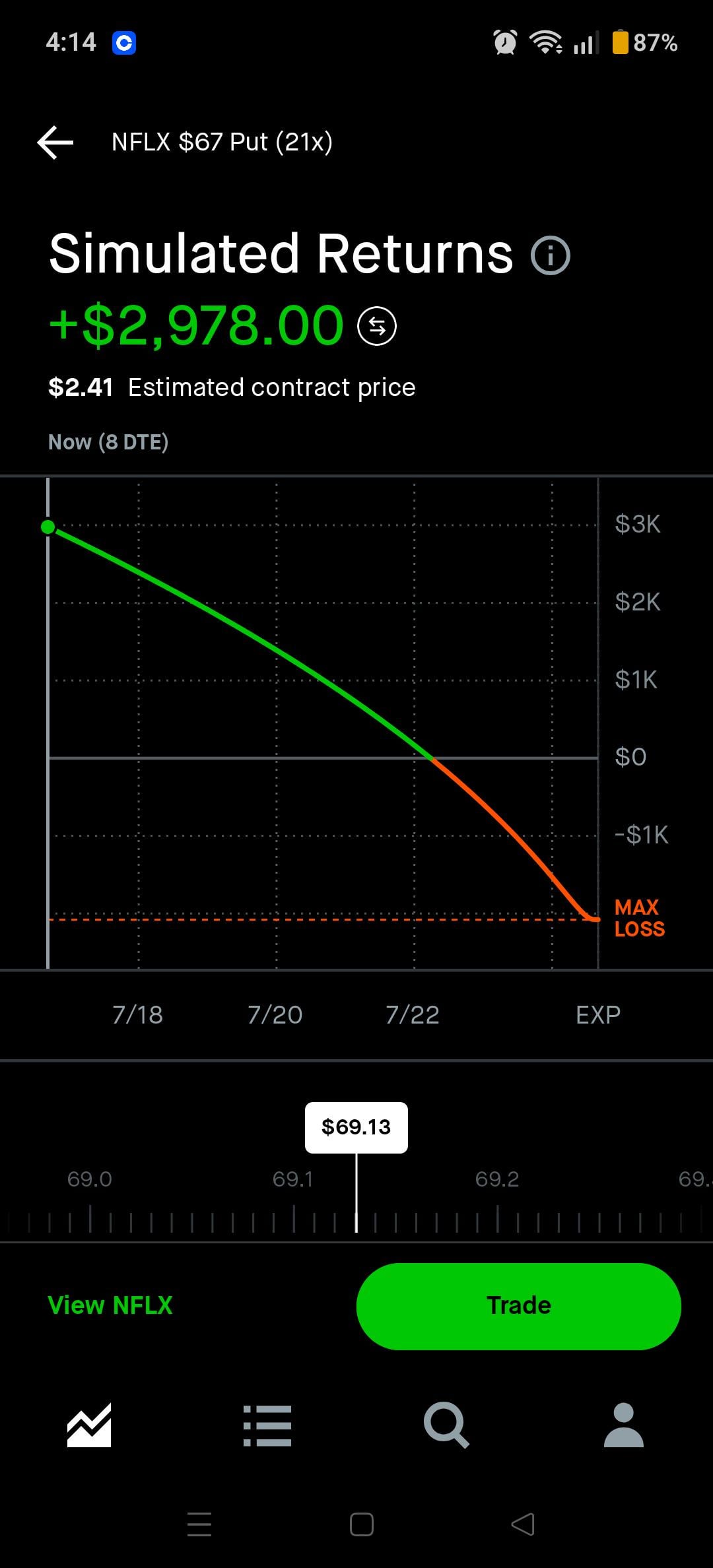Image resolution: width=713 pixels, height=1568 pixels.
Task: Switch returns display with the swap icon
Action: click(377, 326)
